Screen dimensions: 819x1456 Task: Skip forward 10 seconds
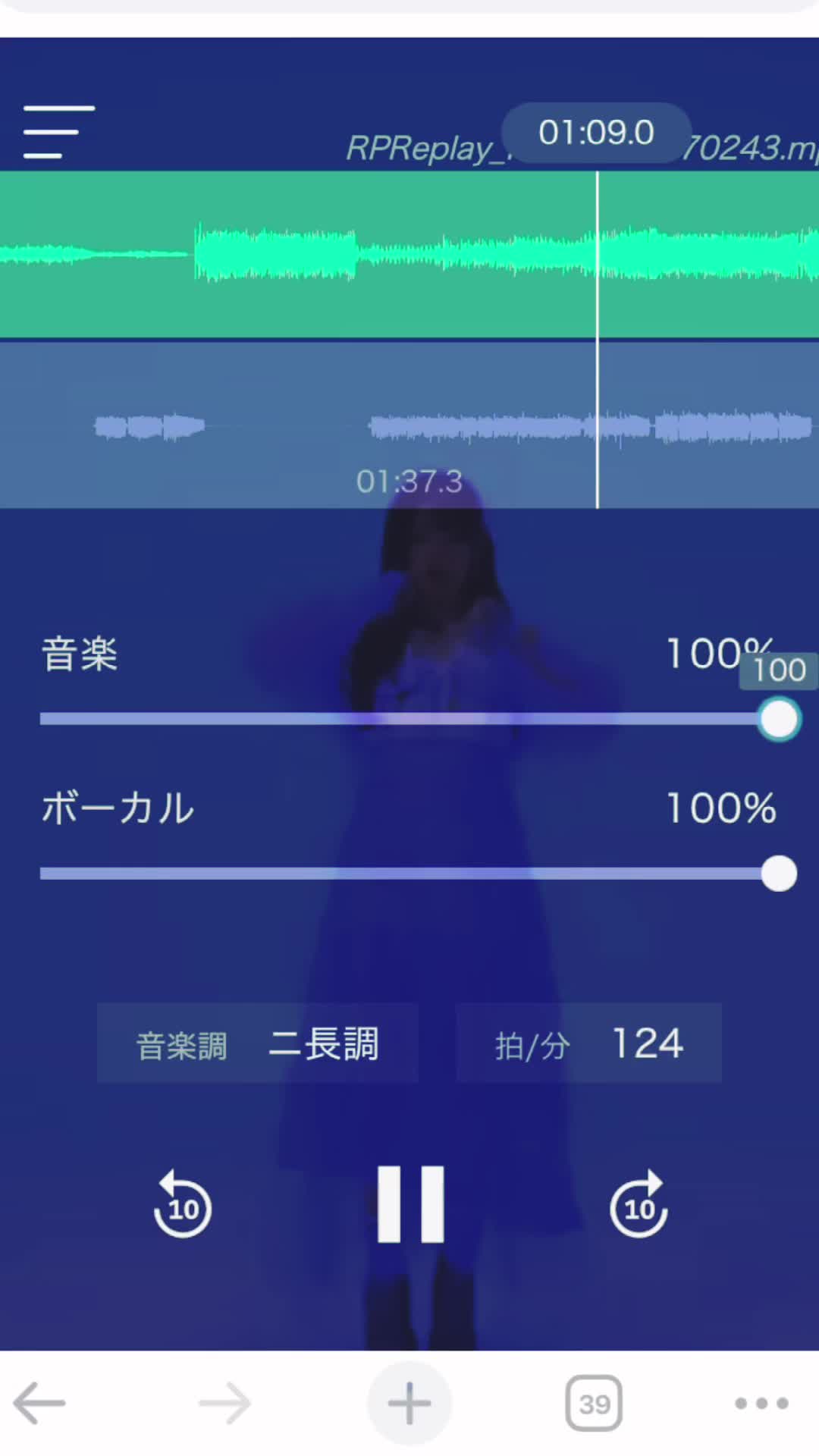tap(639, 1205)
